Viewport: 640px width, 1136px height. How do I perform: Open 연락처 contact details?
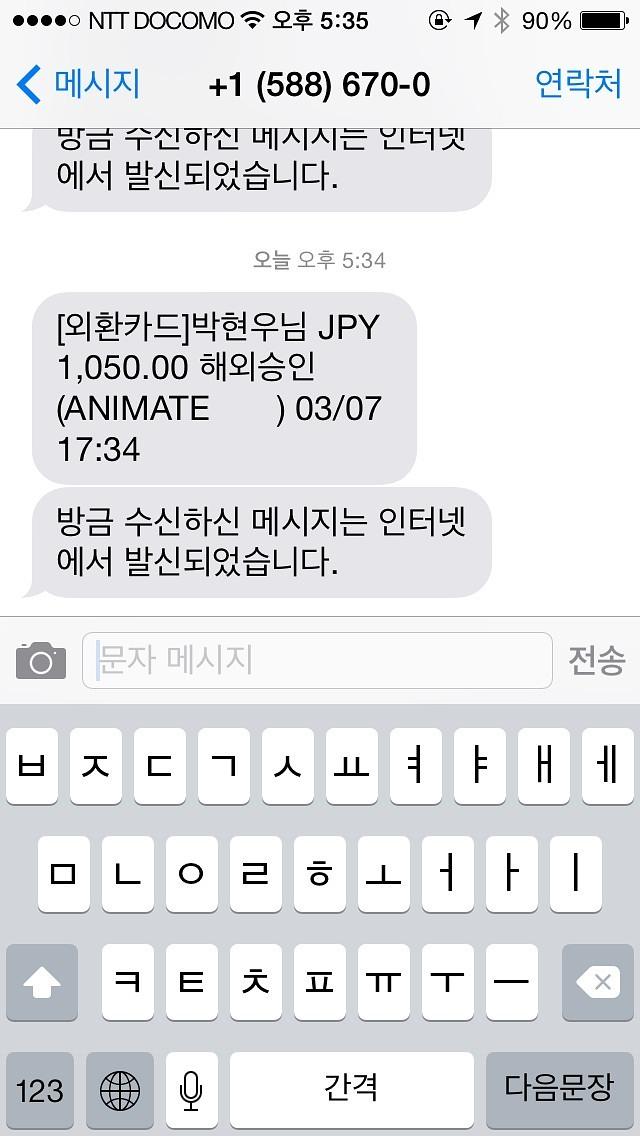point(578,84)
